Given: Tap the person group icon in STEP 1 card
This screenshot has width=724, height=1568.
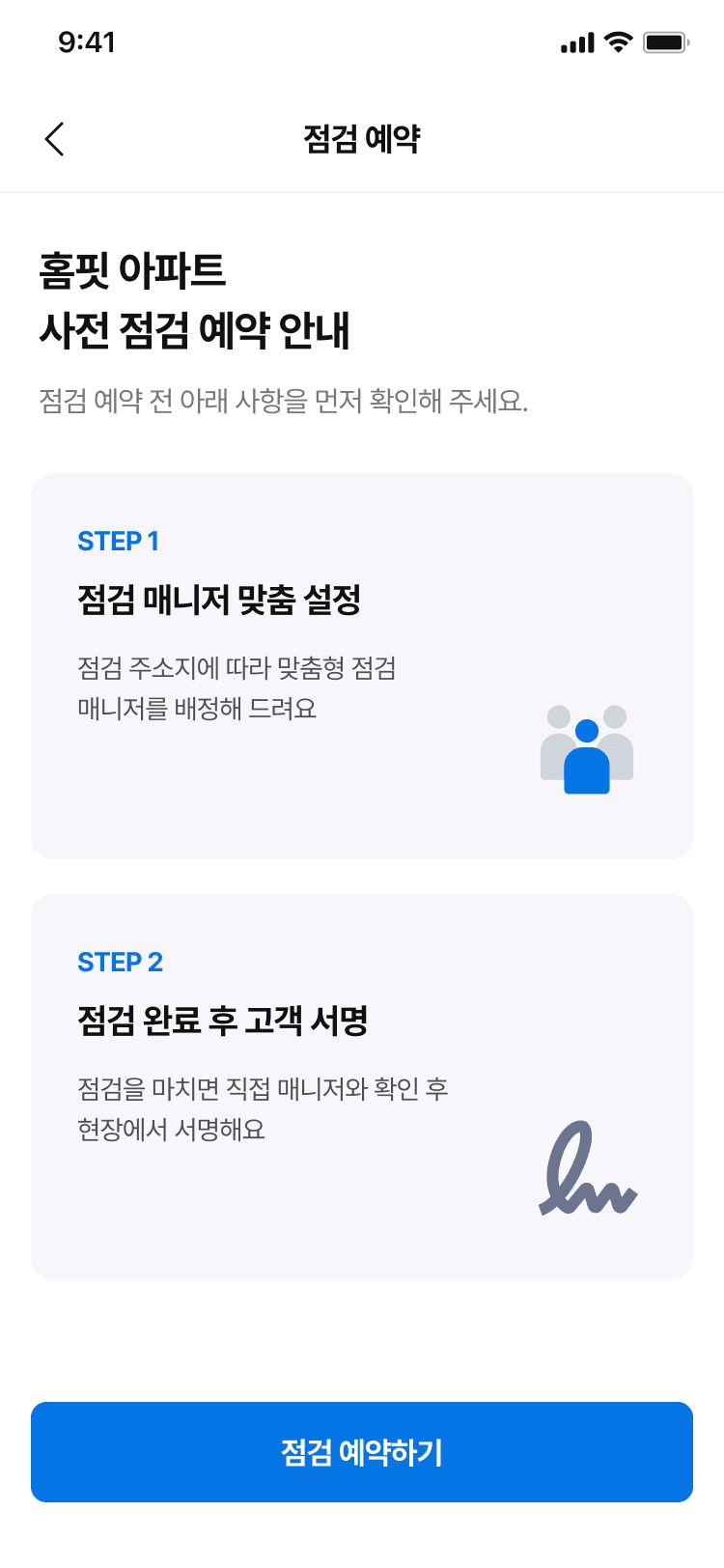Looking at the screenshot, I should click(587, 751).
